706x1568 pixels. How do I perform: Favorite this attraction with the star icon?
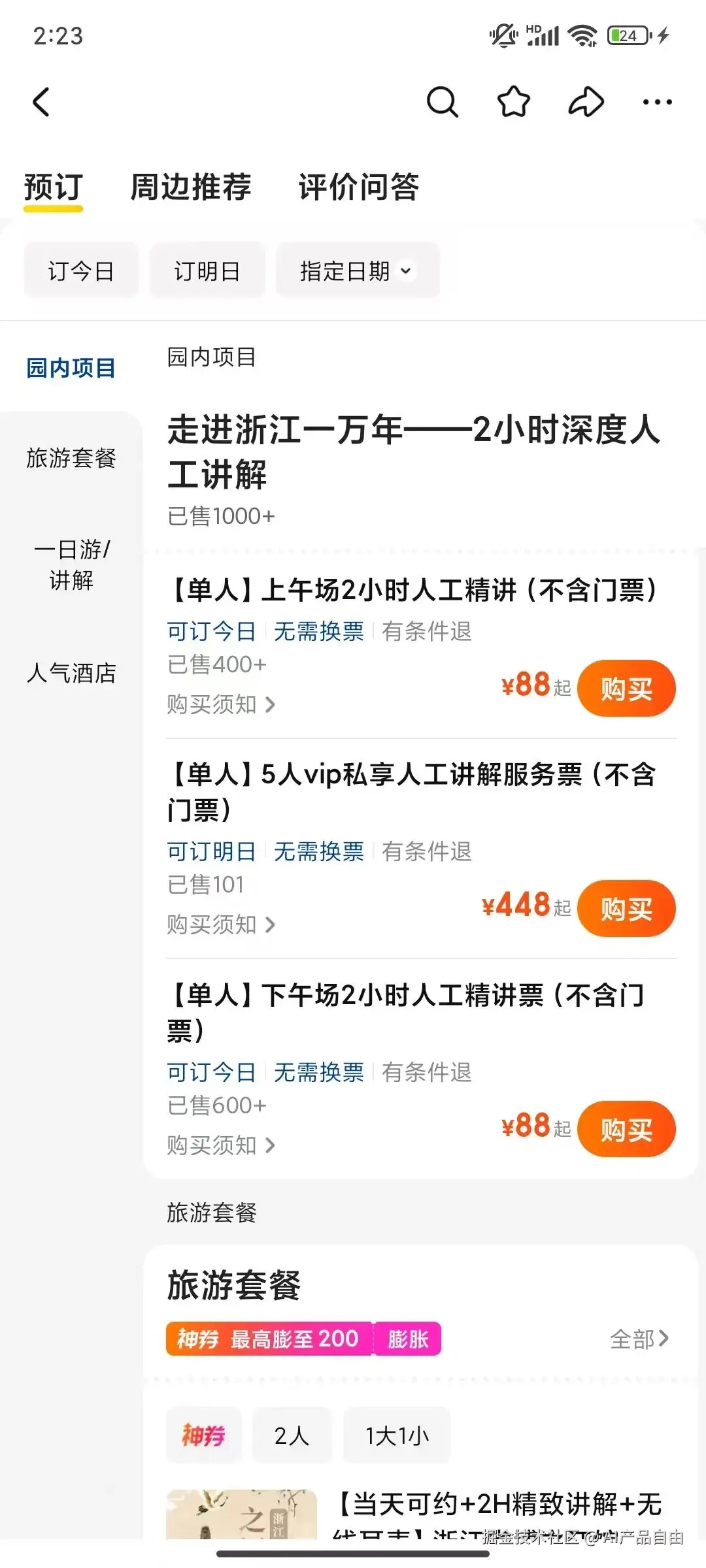(x=514, y=102)
